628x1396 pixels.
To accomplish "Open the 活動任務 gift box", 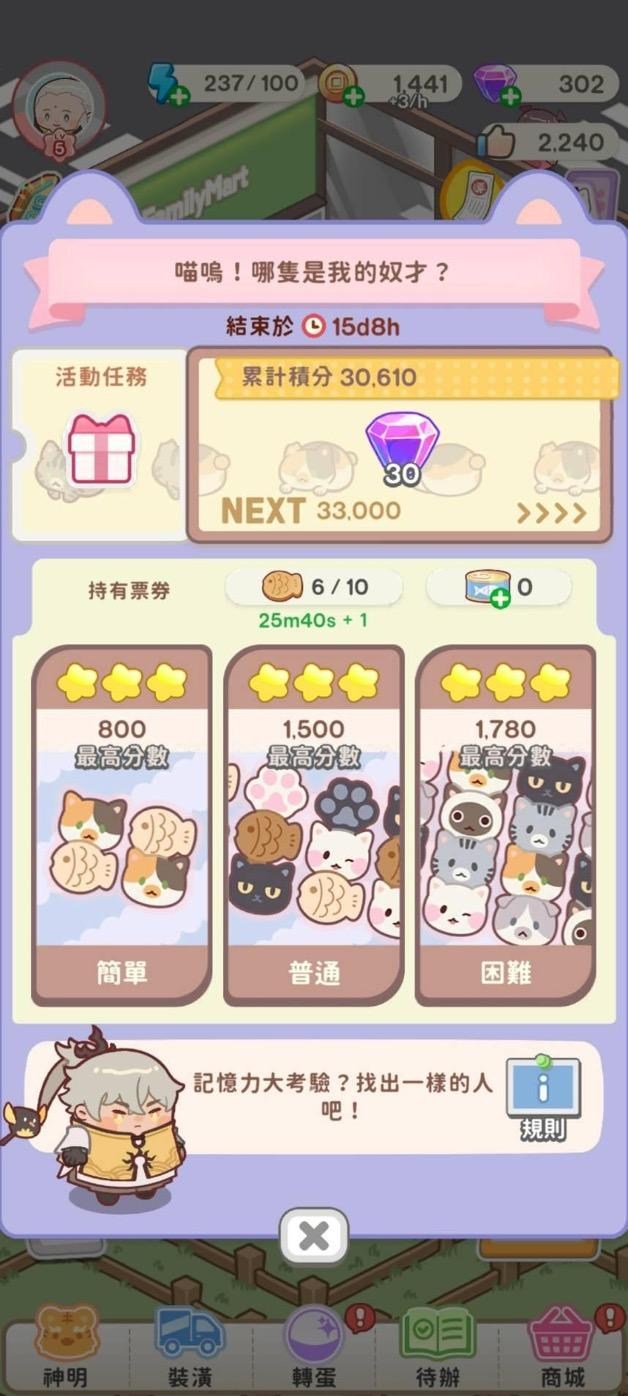I will click(x=100, y=449).
